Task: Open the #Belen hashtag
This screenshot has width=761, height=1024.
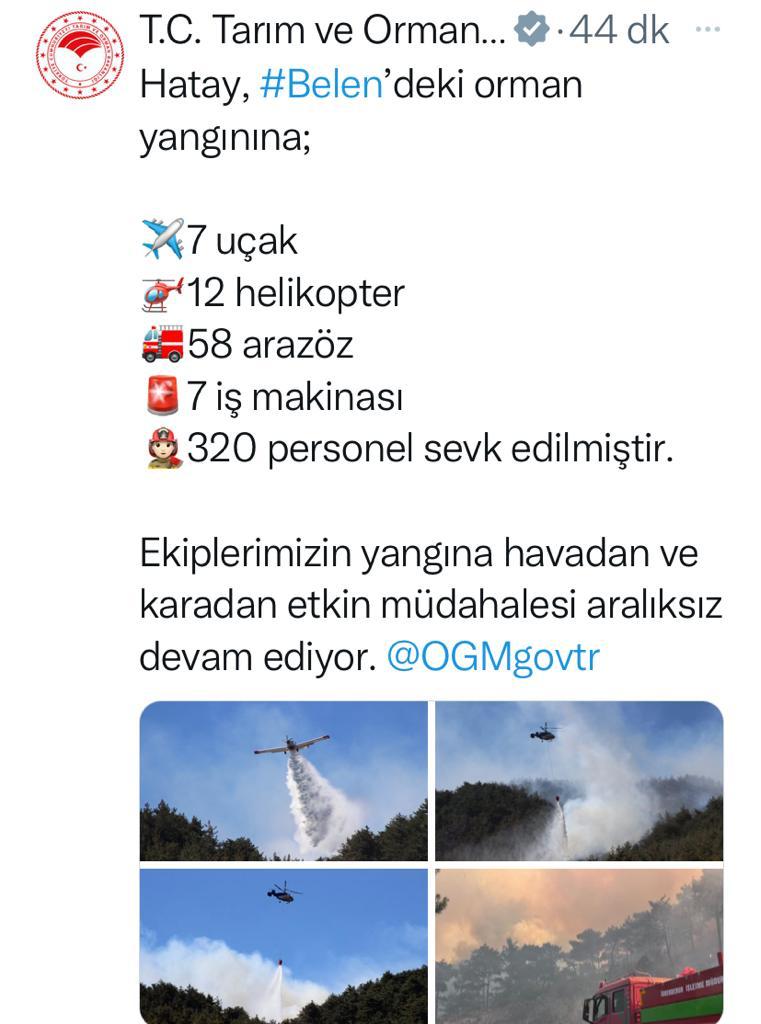Action: pyautogui.click(x=321, y=84)
